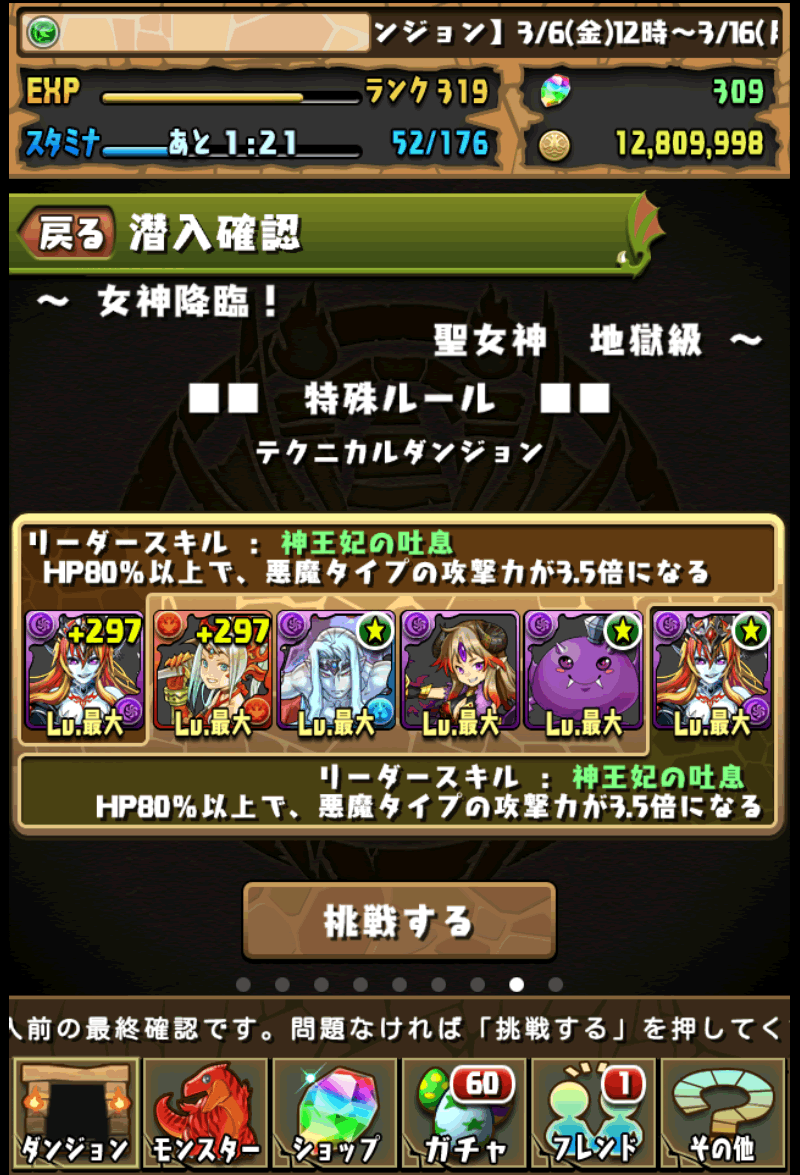800x1175 pixels.
Task: View the フレンド tab
Action: point(594,1113)
